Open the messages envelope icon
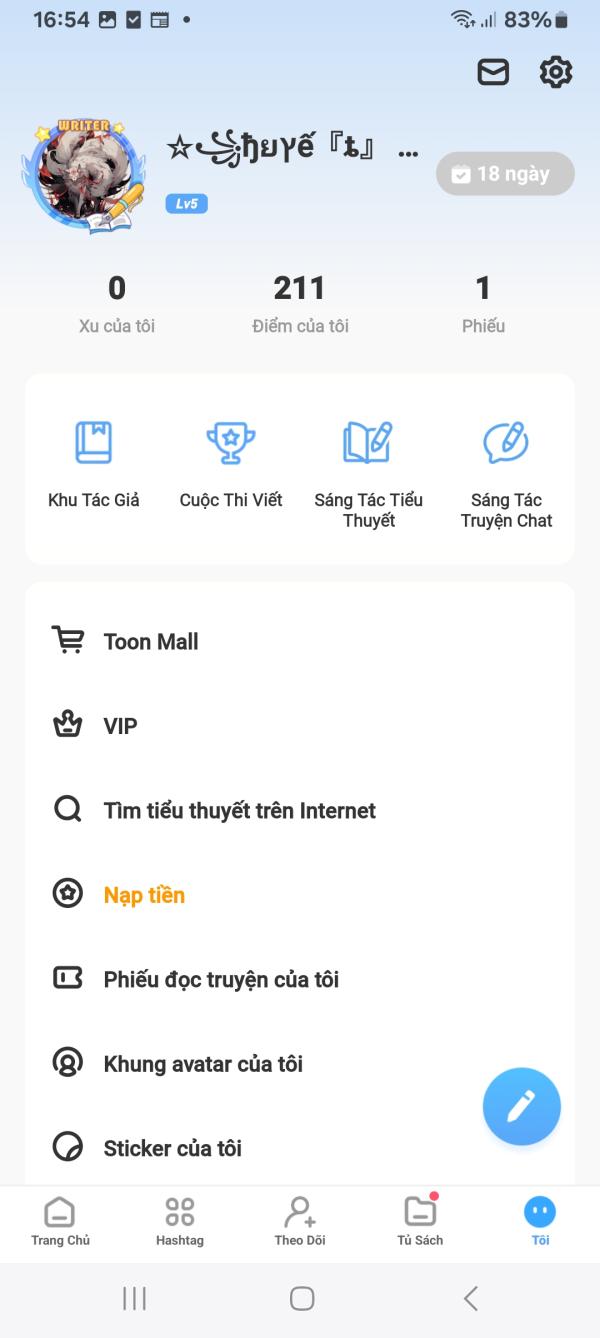This screenshot has height=1338, width=600. click(493, 72)
